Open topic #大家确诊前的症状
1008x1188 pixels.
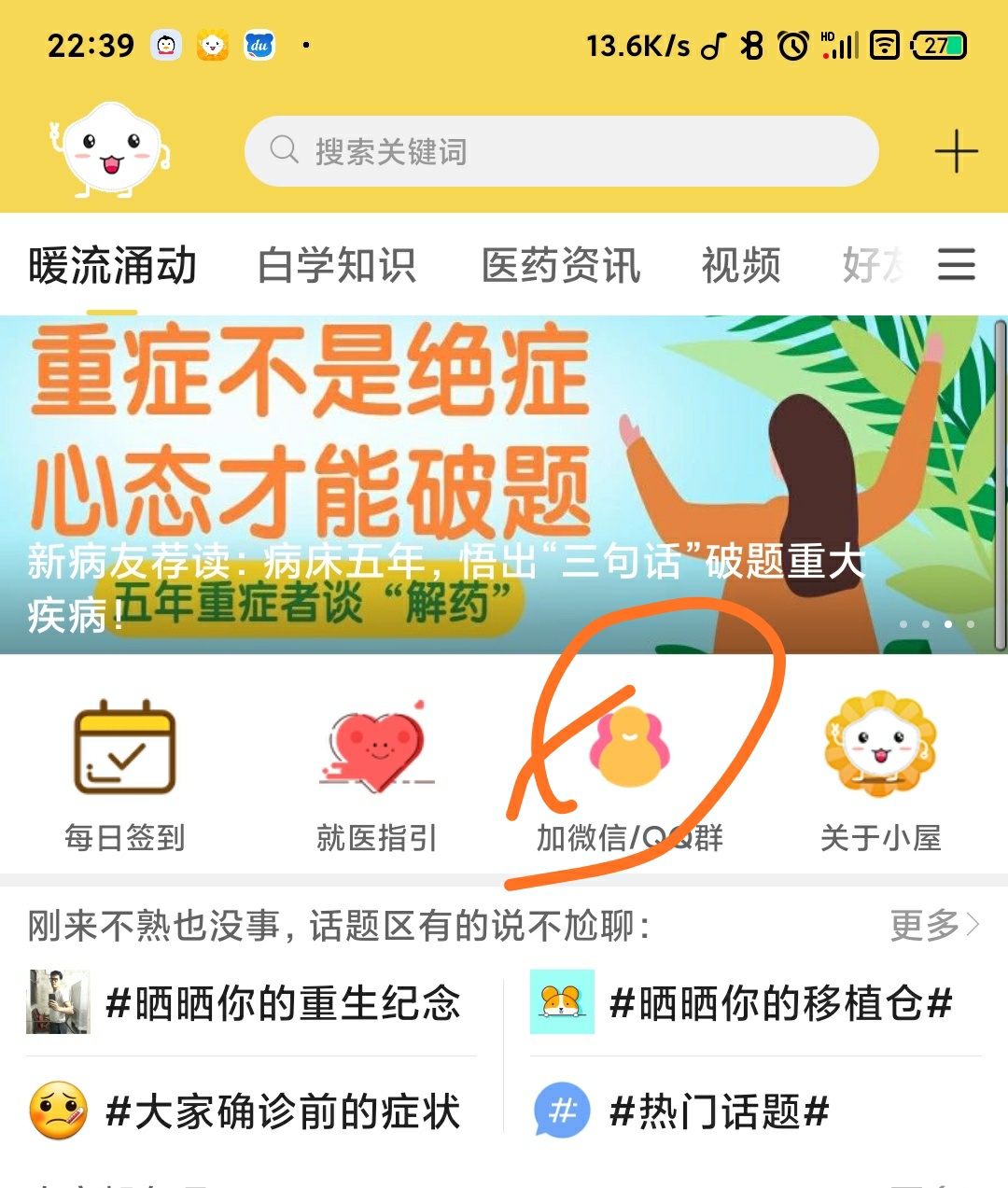point(252,1111)
